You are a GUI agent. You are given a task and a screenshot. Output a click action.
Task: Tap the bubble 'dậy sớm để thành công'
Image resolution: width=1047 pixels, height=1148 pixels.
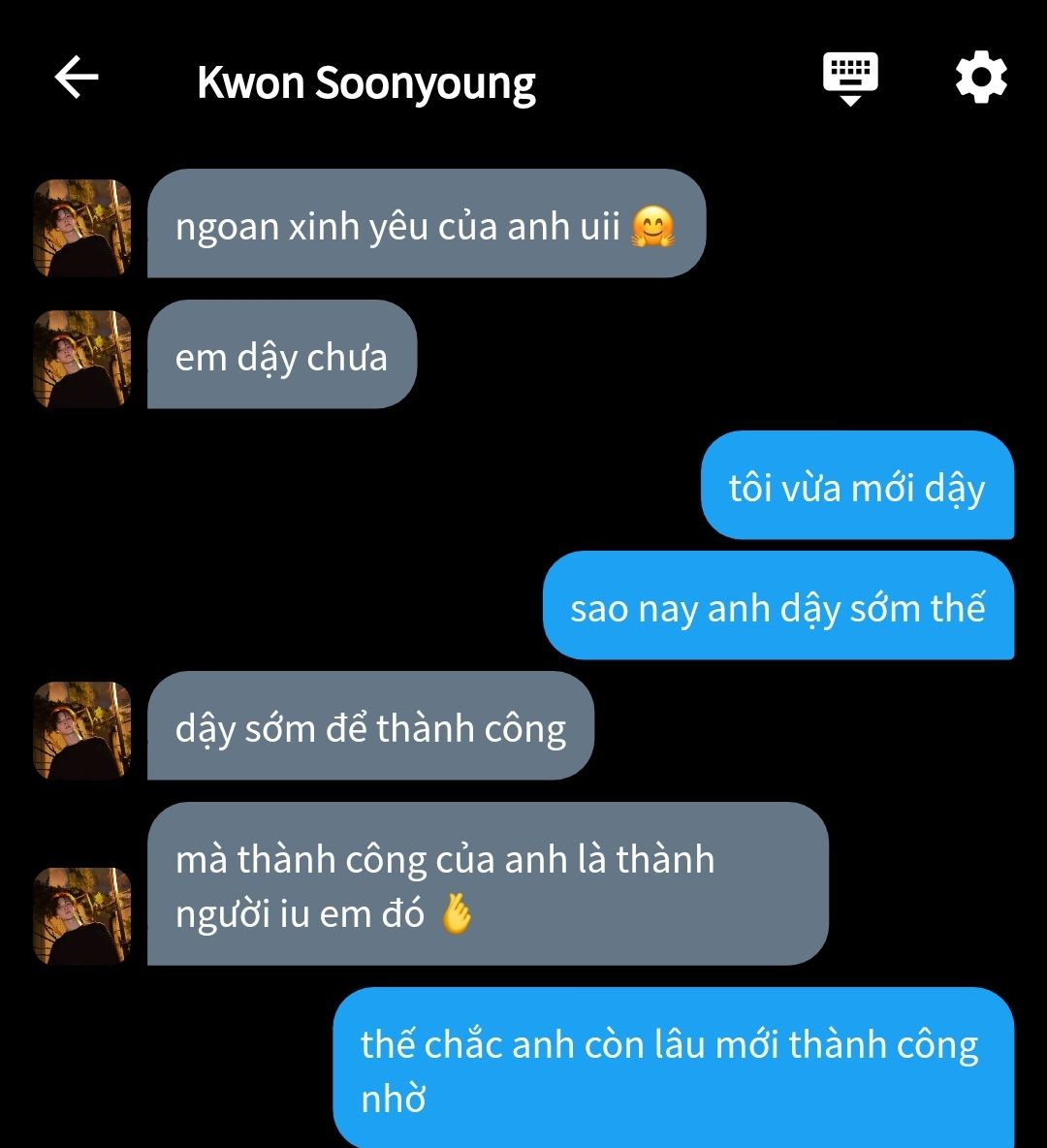[x=370, y=728]
